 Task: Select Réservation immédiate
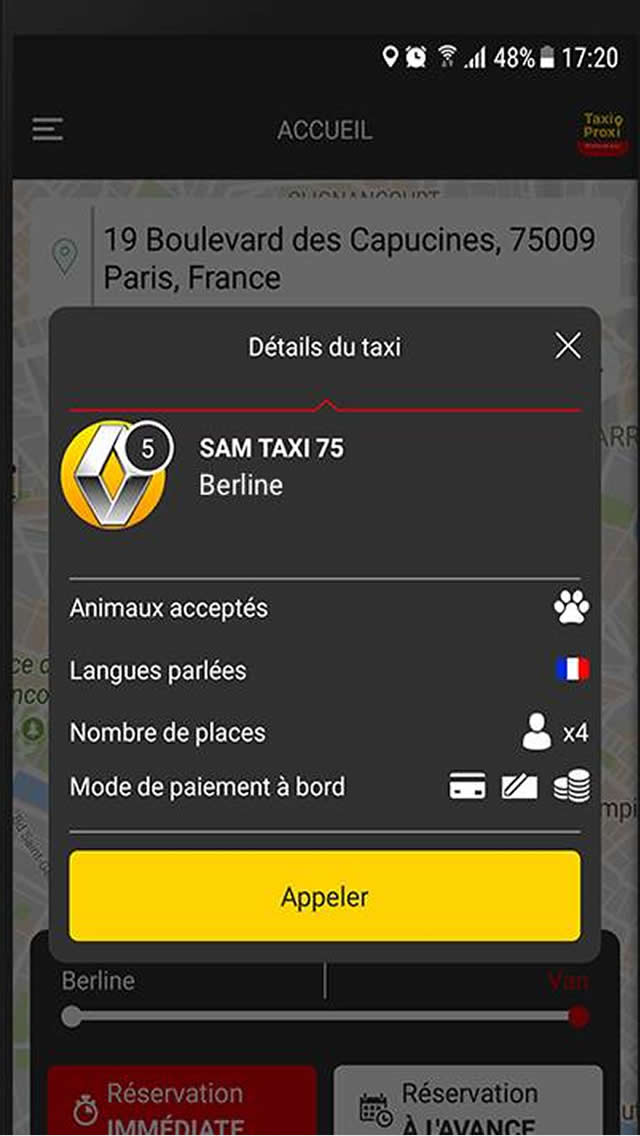point(182,1100)
